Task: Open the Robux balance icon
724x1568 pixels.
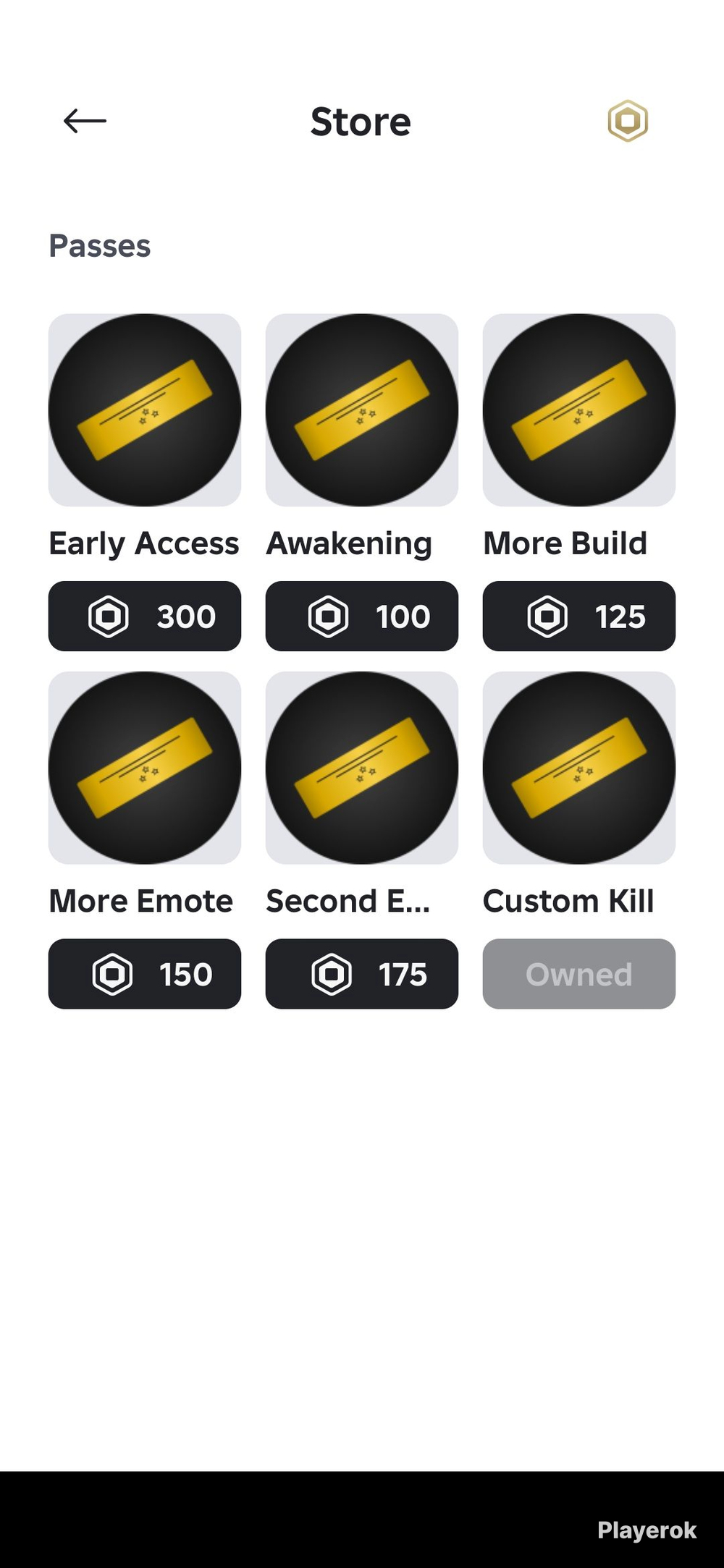Action: 628,121
